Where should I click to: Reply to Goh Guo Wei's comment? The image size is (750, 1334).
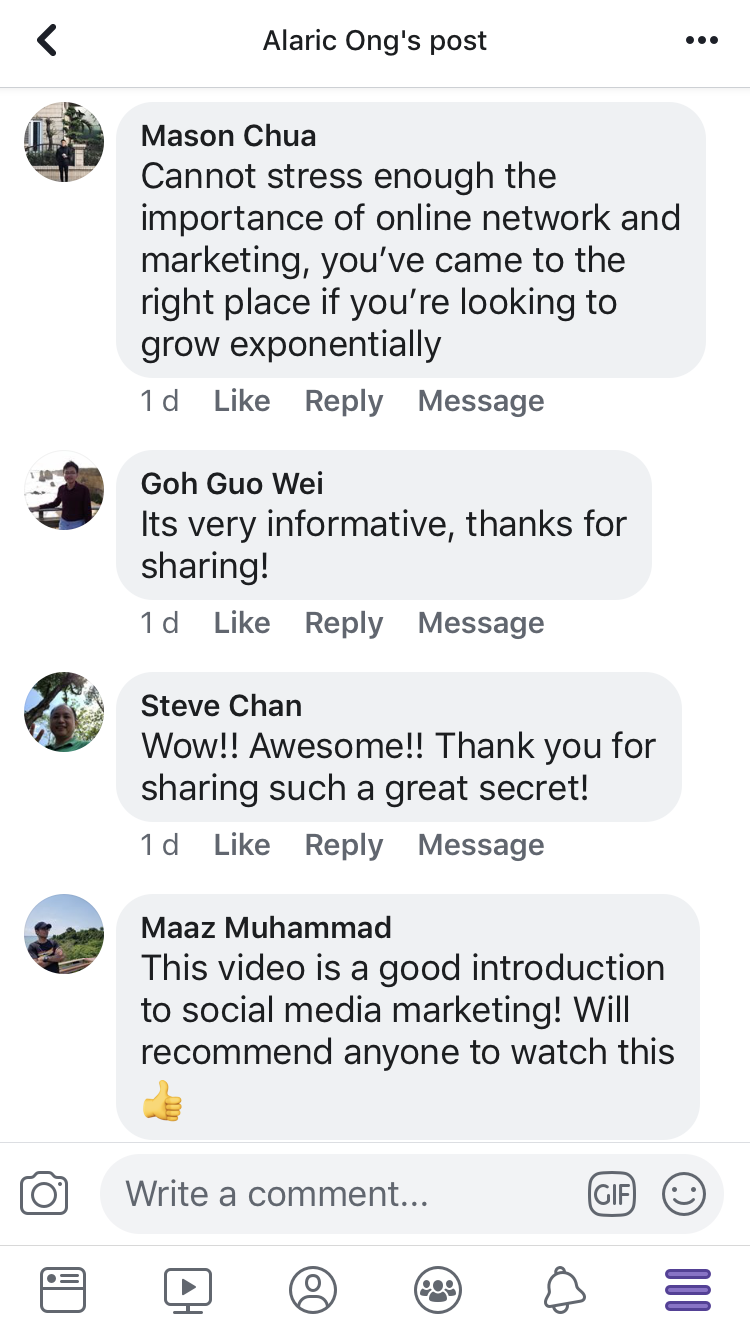pos(344,623)
